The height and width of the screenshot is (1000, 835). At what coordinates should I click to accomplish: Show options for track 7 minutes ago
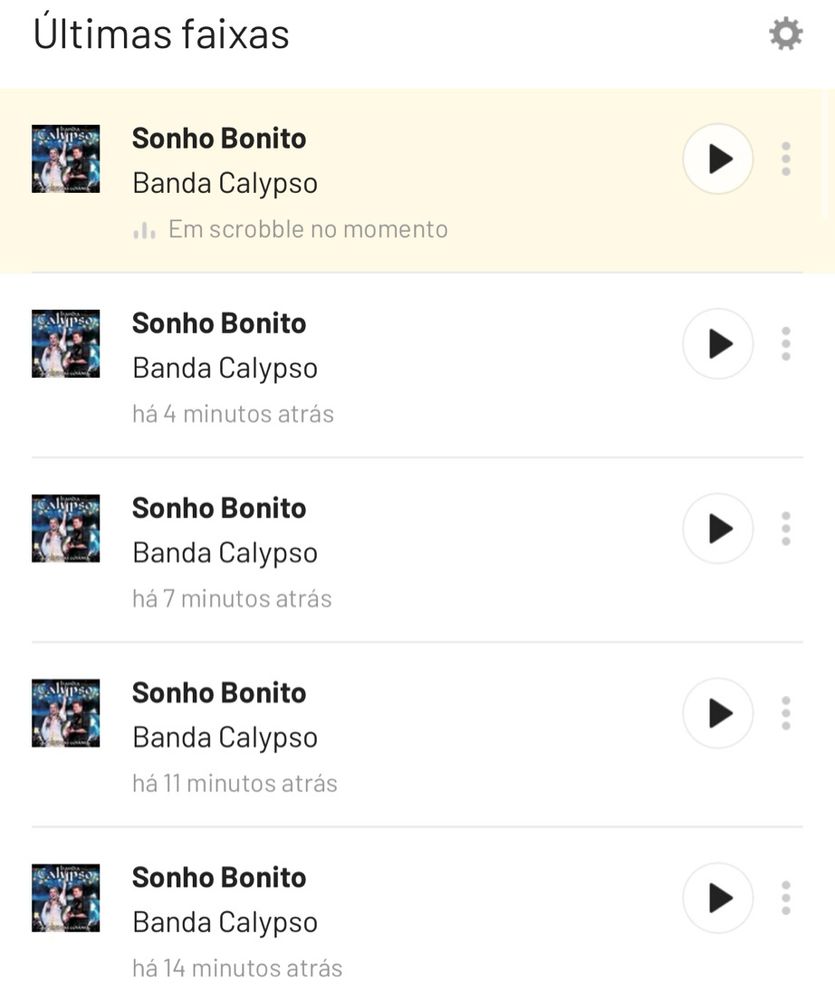tap(786, 528)
